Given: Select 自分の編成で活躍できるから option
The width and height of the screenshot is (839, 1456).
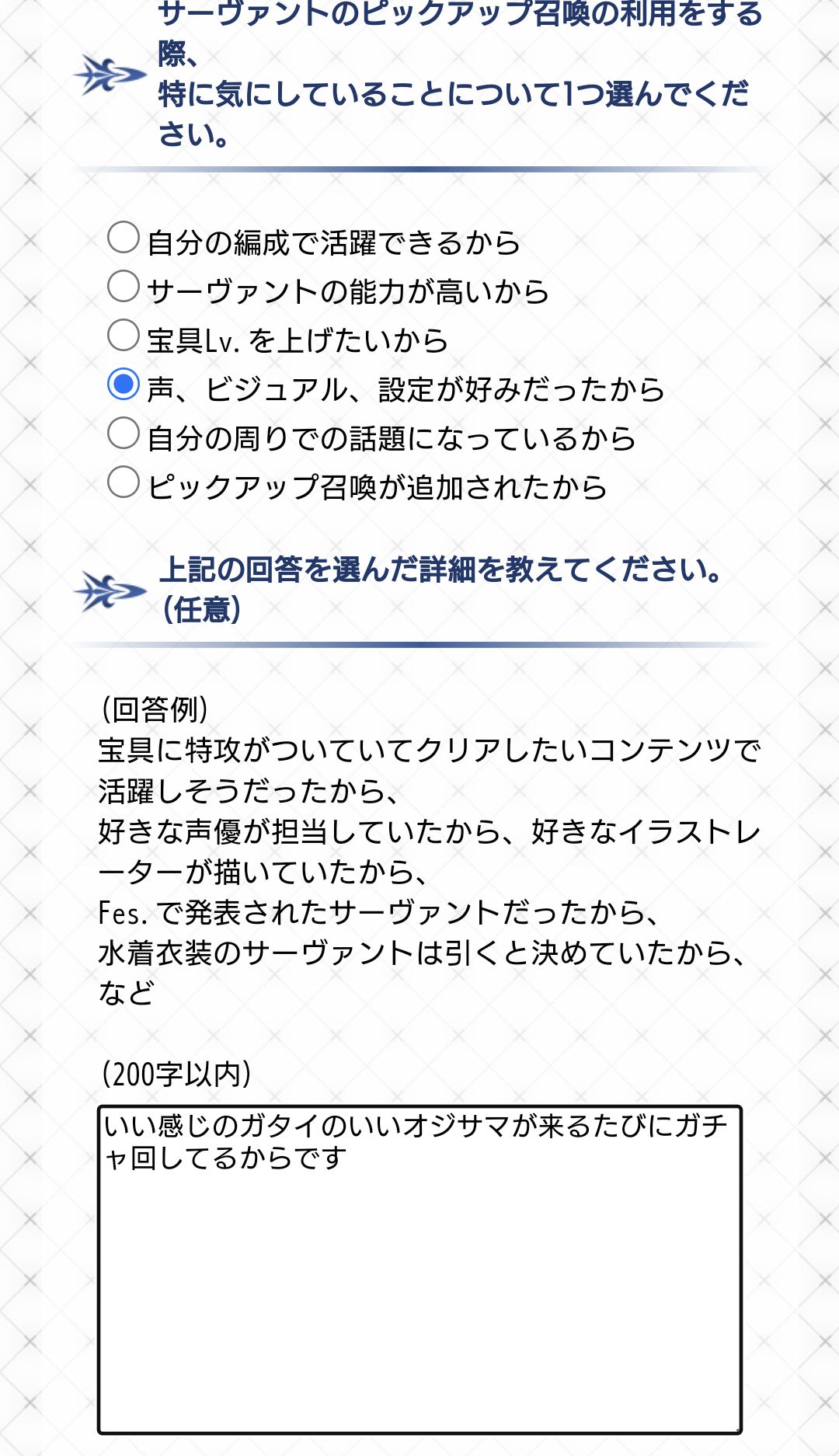Looking at the screenshot, I should 124,238.
